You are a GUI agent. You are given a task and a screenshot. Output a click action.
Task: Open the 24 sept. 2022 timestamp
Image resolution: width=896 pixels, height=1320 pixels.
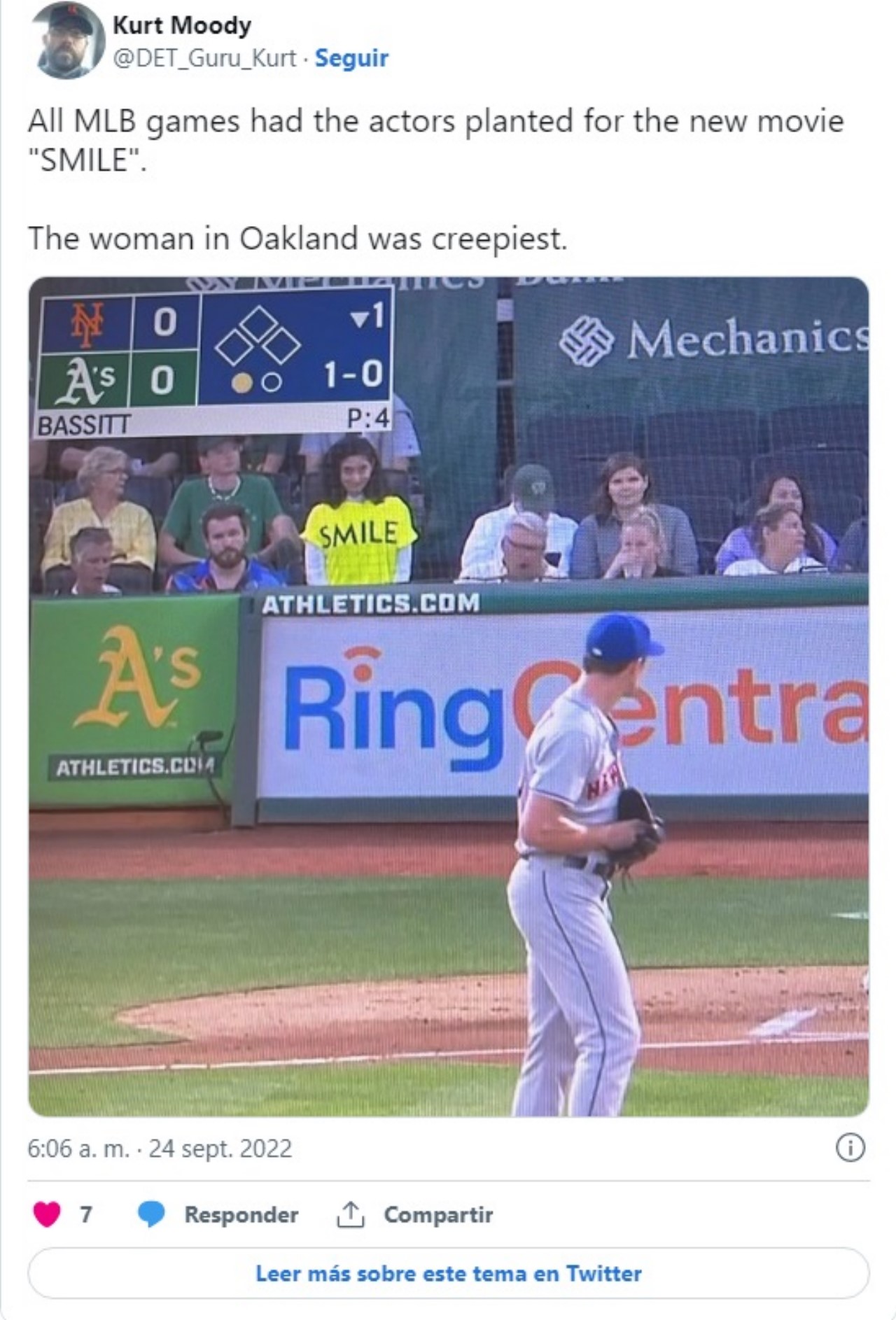pyautogui.click(x=160, y=1149)
